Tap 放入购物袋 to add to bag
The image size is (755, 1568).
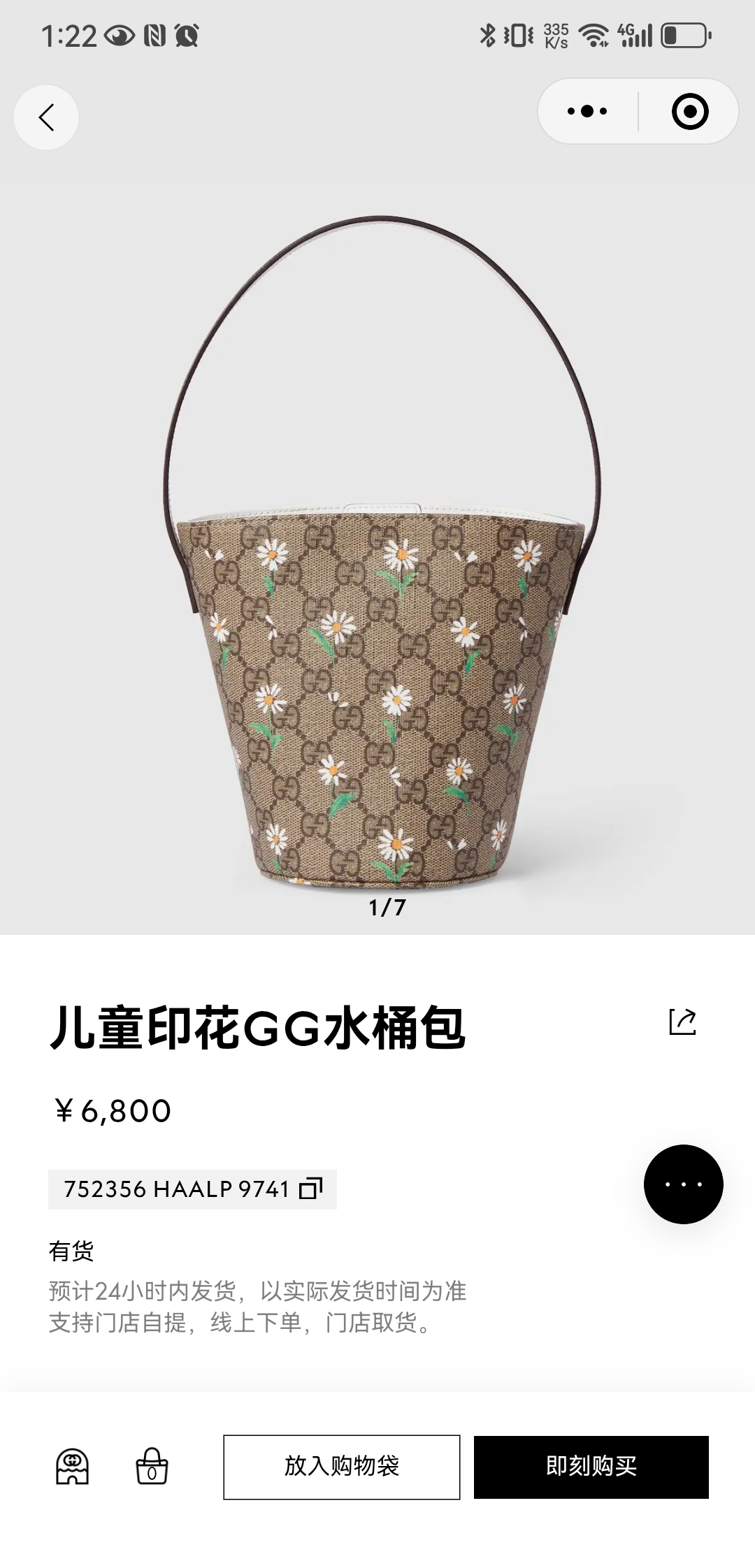tap(341, 1467)
